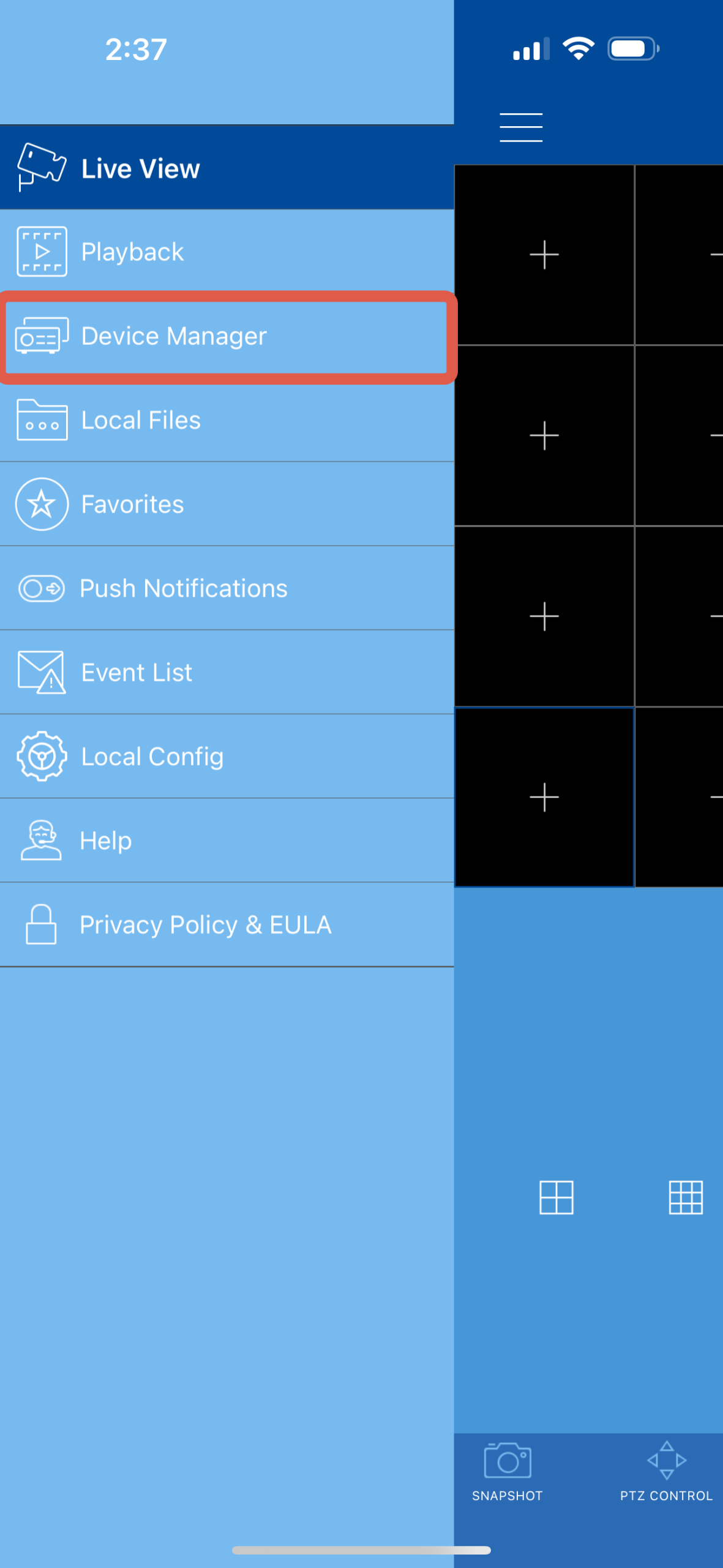Open the Event List
Image resolution: width=723 pixels, height=1568 pixels.
tap(136, 671)
